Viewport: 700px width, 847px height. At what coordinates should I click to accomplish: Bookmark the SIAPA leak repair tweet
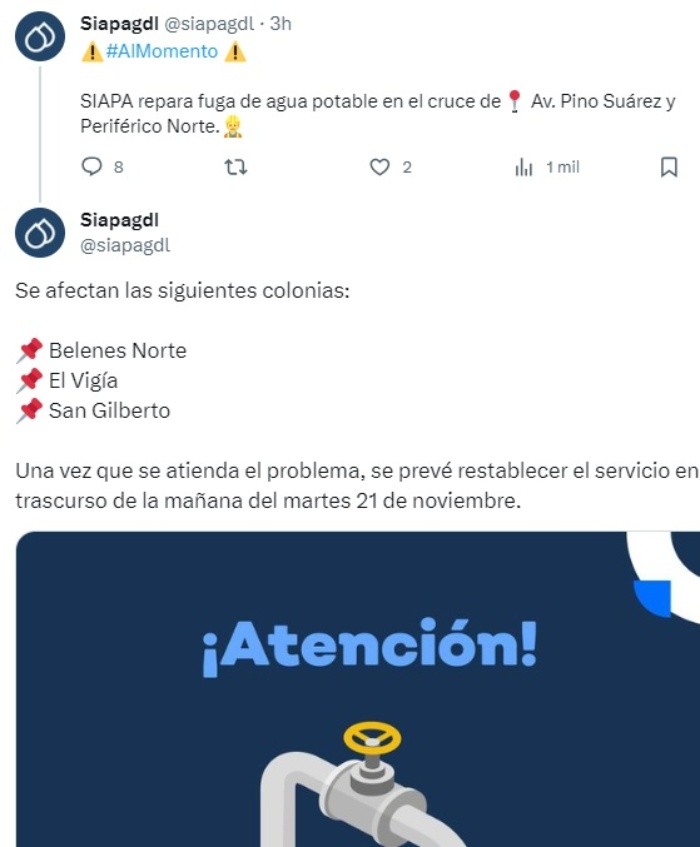669,167
